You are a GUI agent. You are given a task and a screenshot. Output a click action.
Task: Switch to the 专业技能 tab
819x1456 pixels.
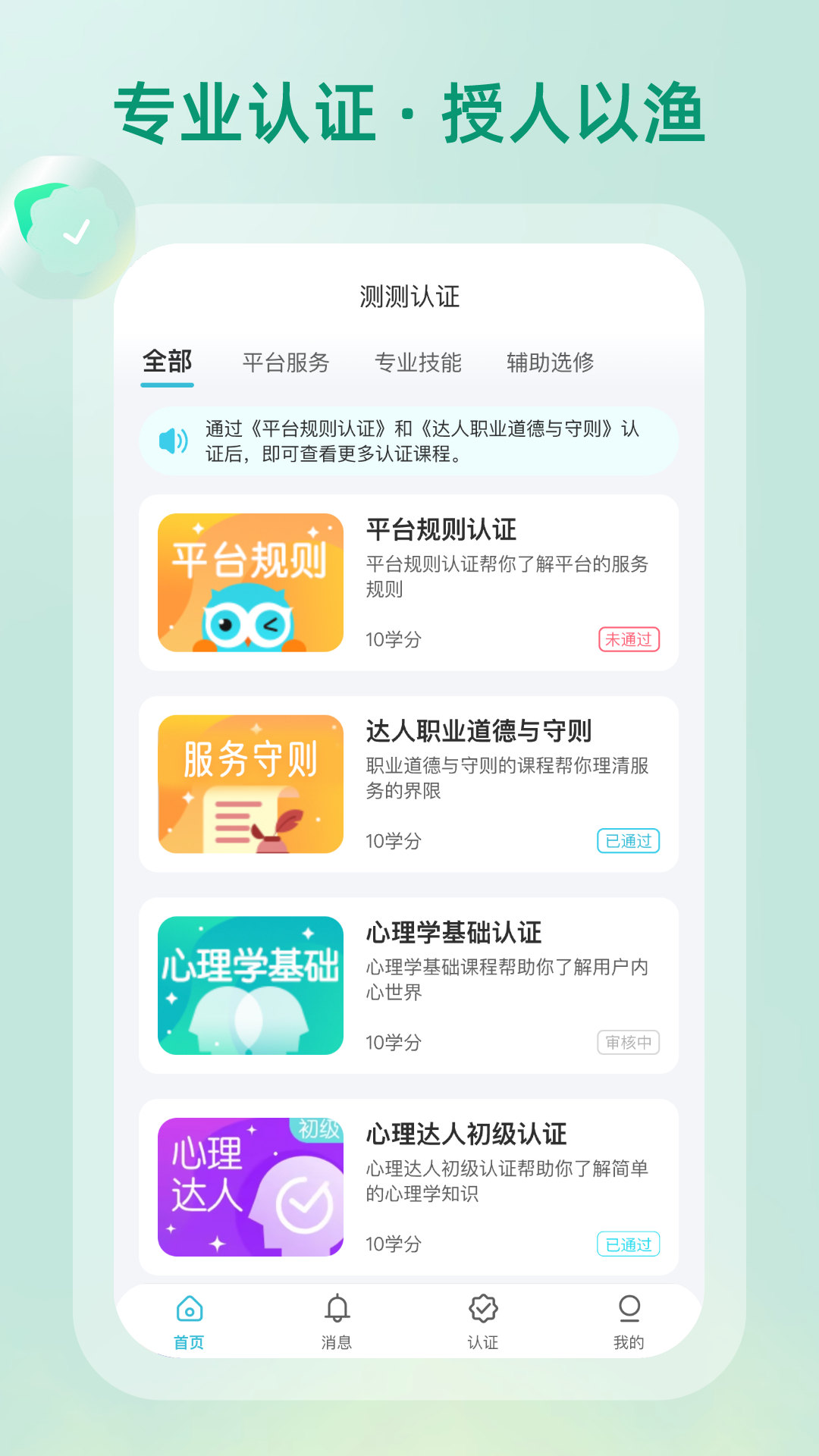point(420,364)
